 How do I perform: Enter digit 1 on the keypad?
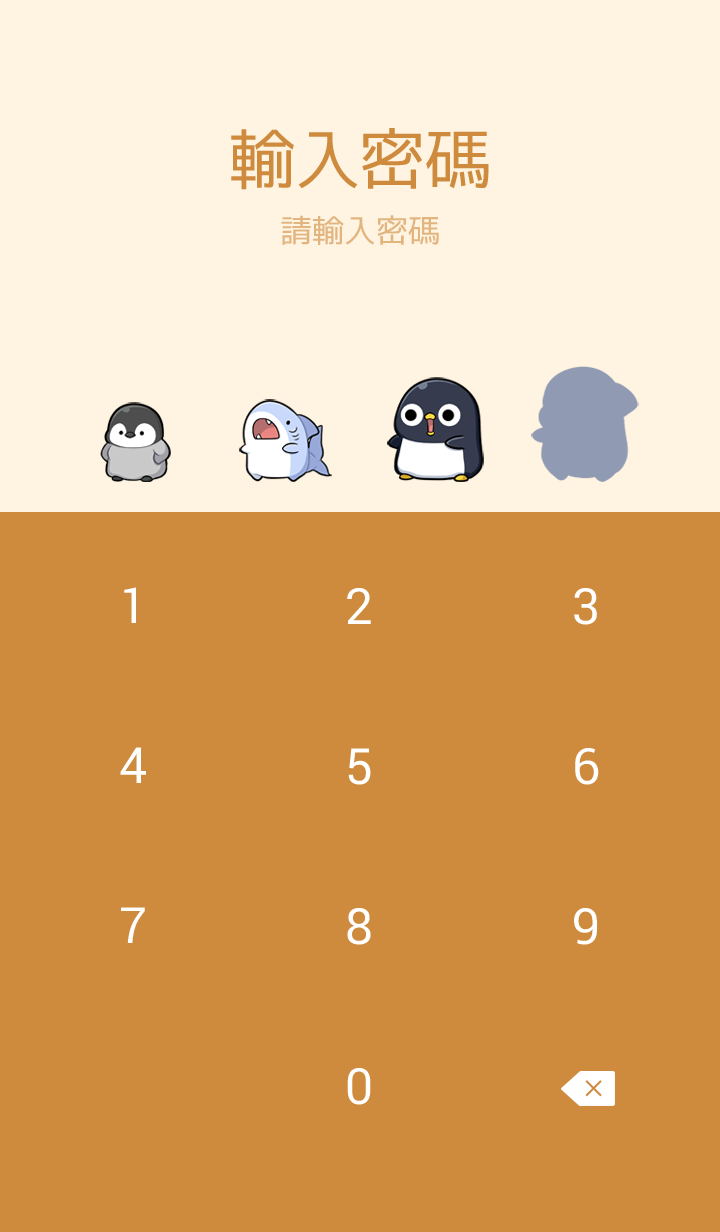click(x=132, y=607)
